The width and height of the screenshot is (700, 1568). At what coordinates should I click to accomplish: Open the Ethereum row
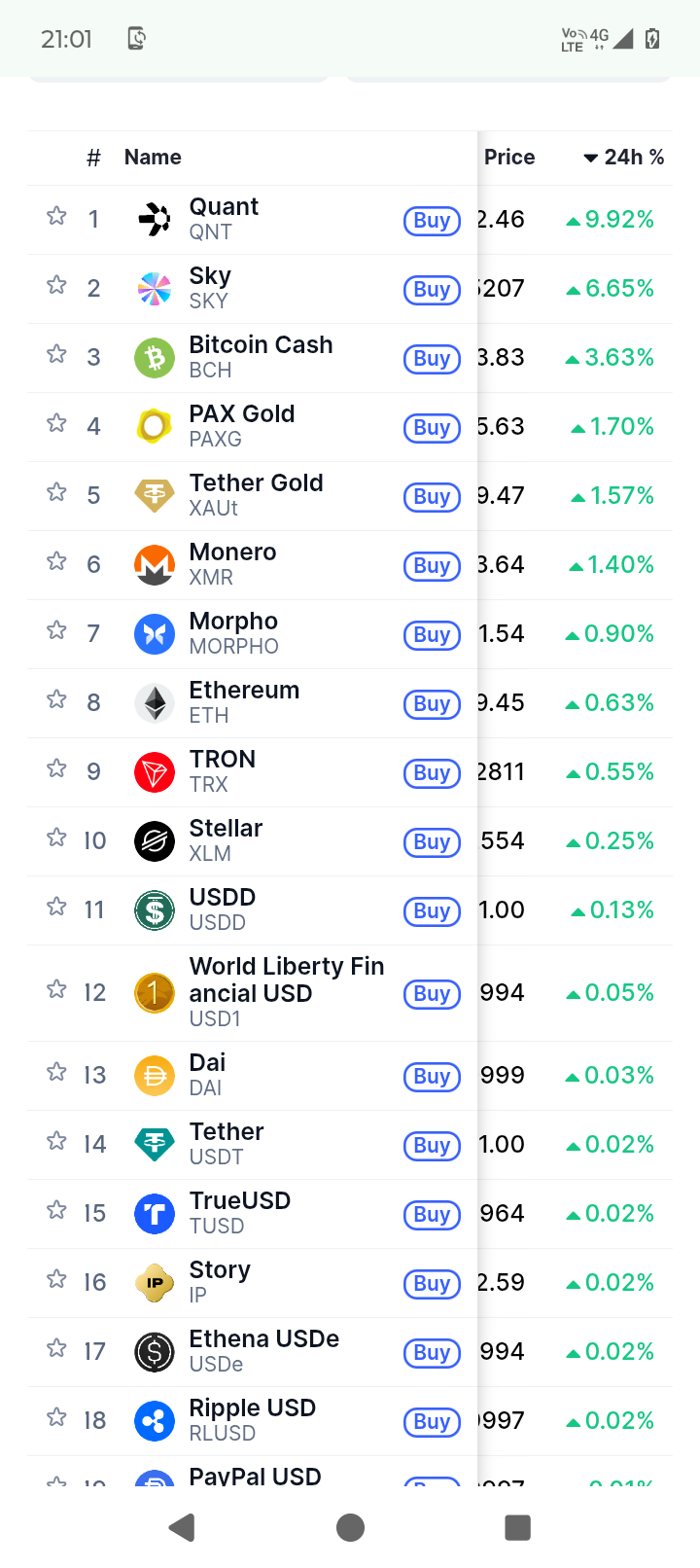tap(350, 703)
